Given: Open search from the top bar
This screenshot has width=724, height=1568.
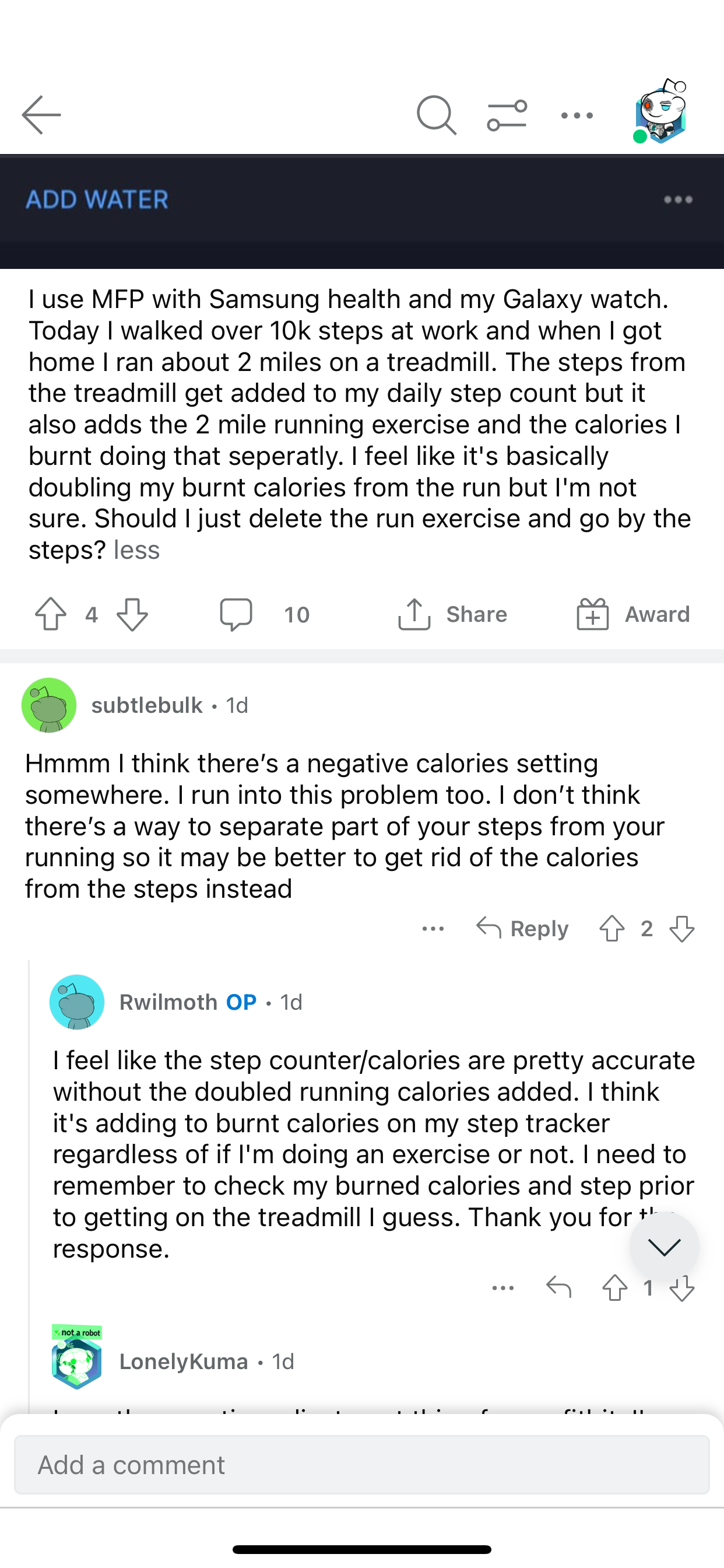Looking at the screenshot, I should click(x=436, y=114).
